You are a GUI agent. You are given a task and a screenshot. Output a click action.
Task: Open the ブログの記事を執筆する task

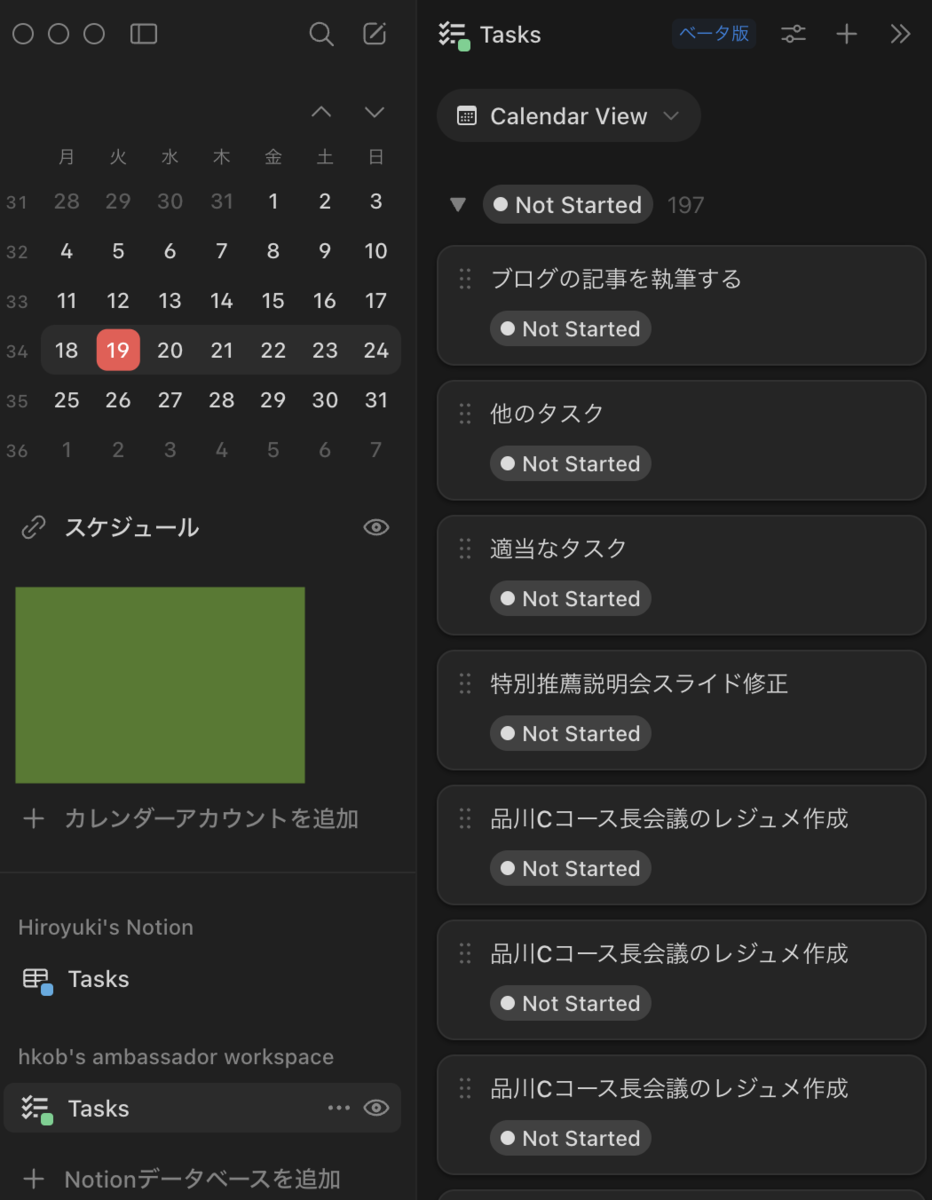pos(616,279)
